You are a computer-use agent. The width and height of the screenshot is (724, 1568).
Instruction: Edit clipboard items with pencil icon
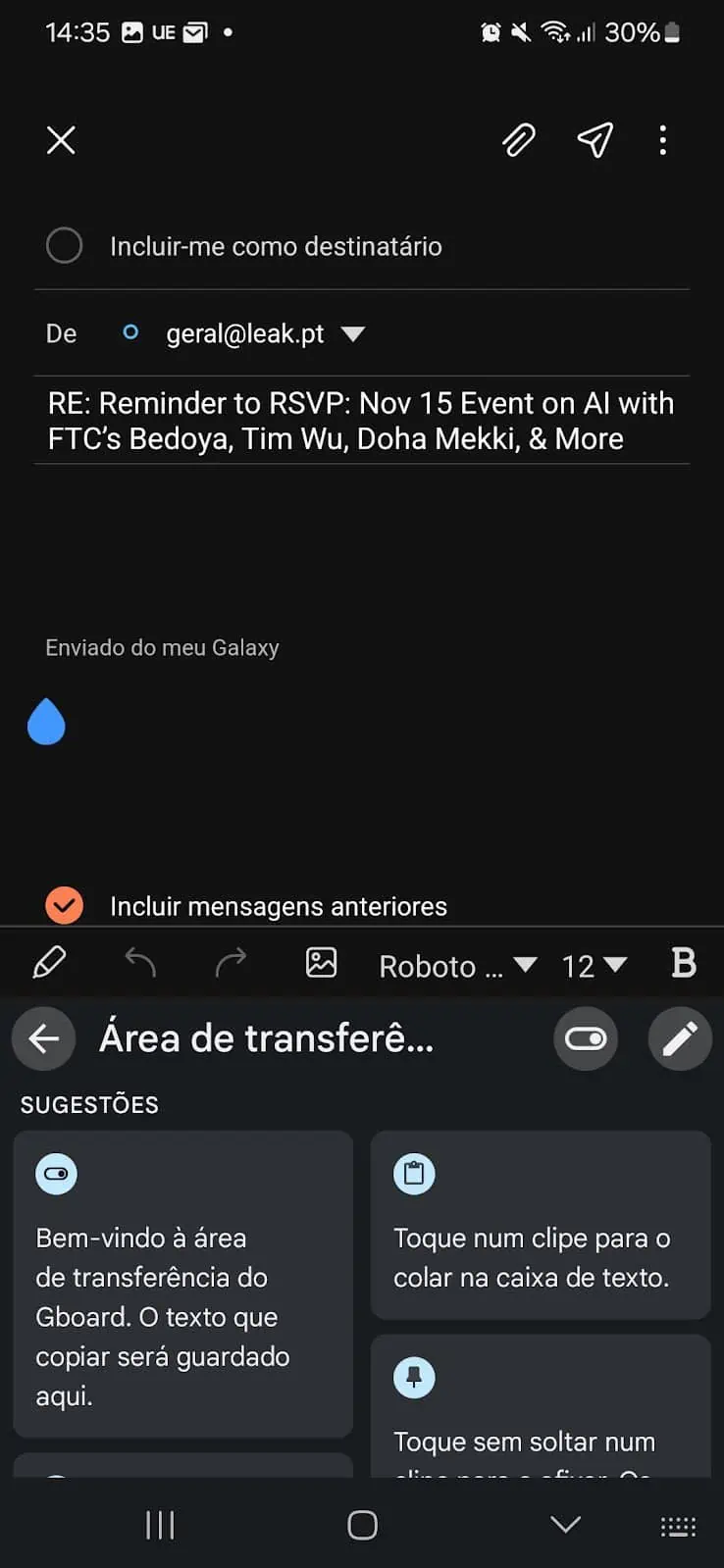pyautogui.click(x=679, y=1038)
